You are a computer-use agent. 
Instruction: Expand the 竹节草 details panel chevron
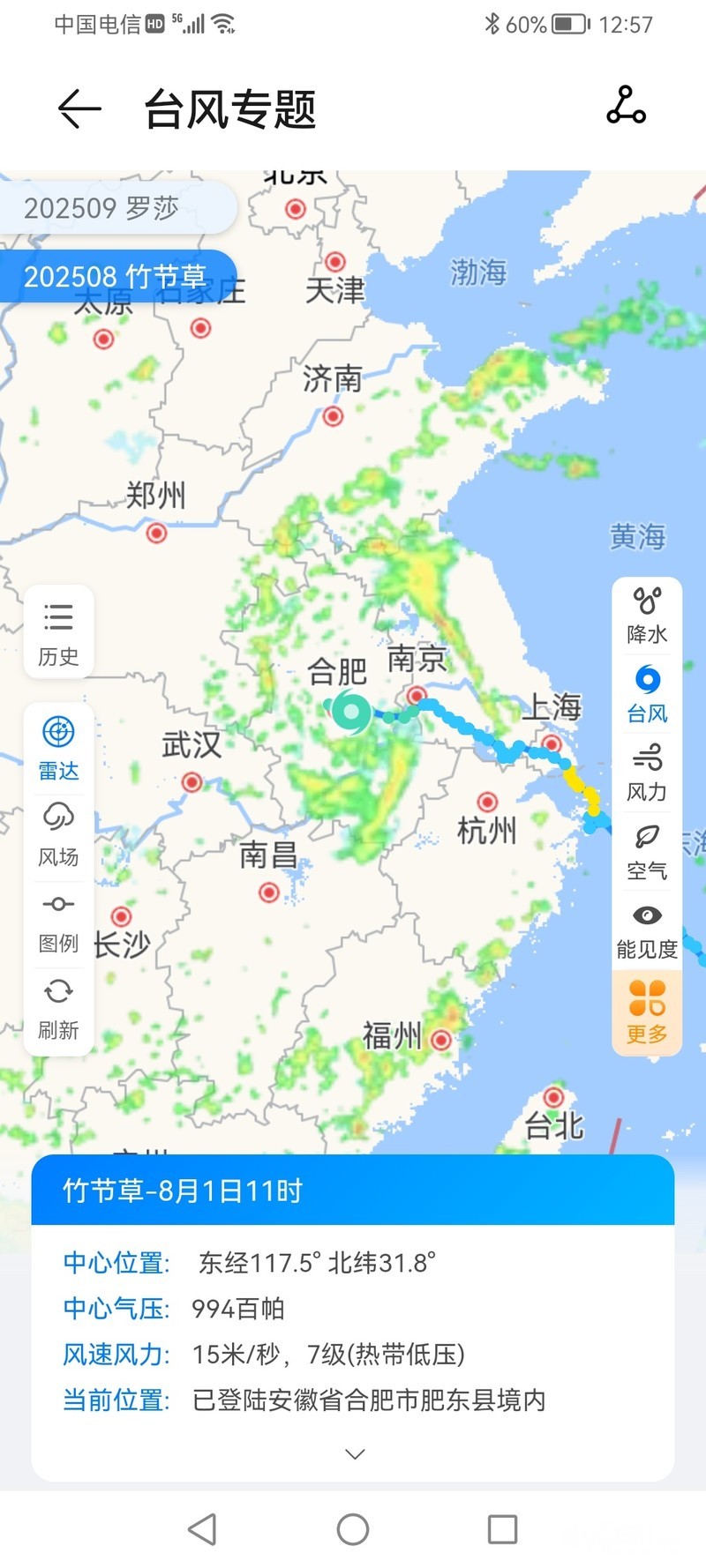[x=354, y=1454]
